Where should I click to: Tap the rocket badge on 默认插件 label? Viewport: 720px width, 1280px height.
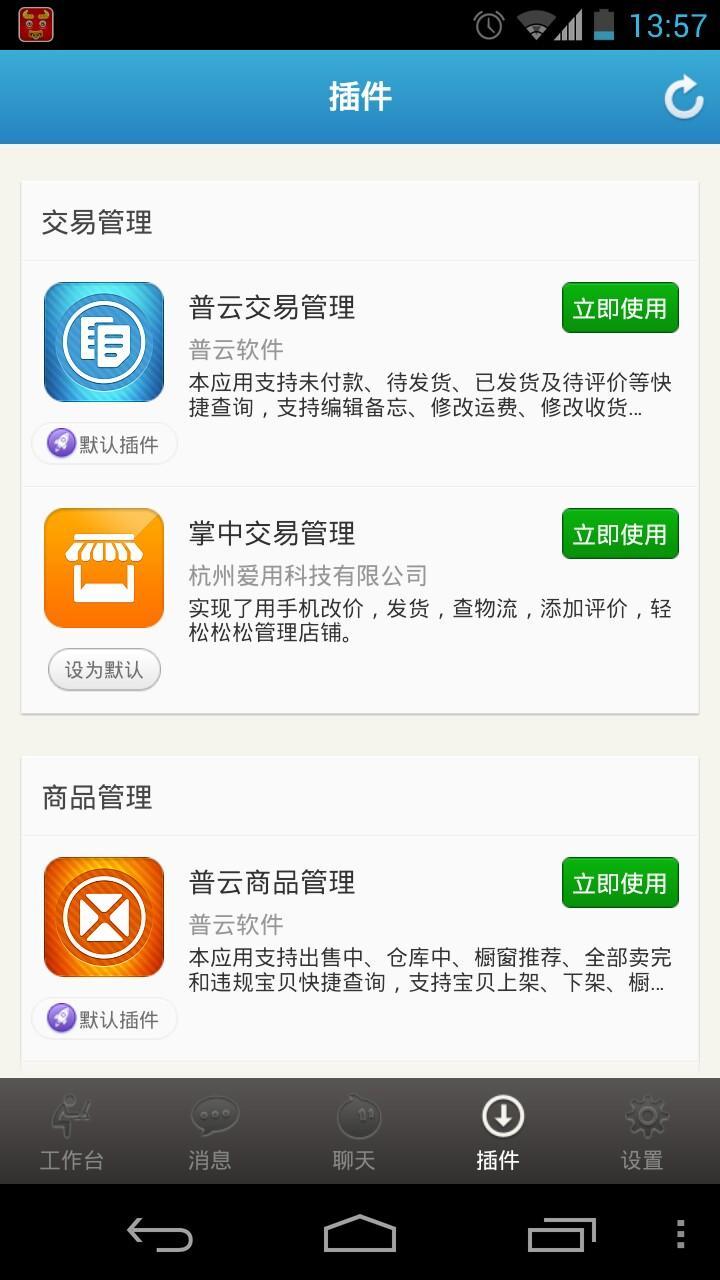point(62,442)
